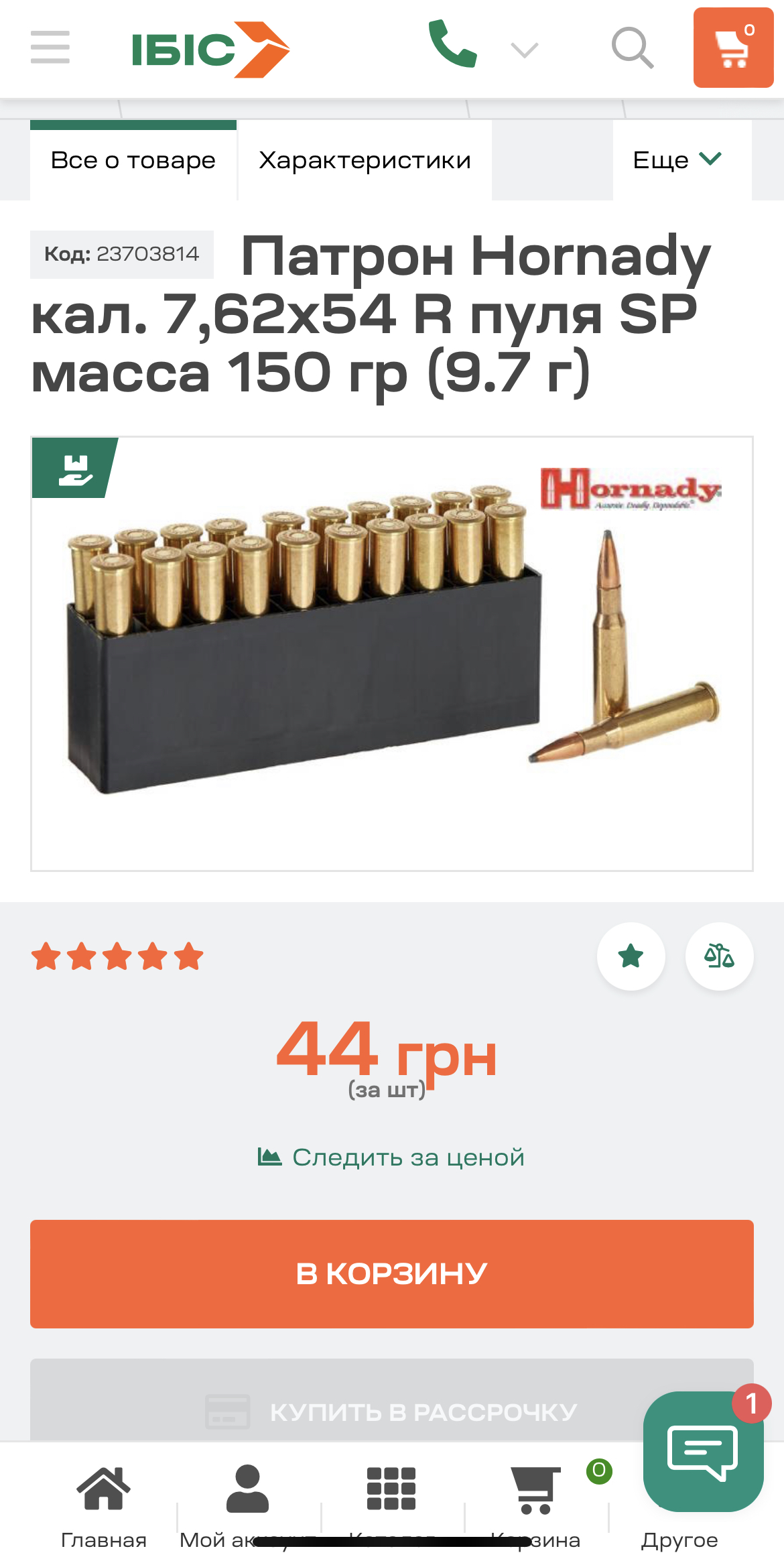Open the chat support bubble
Image resolution: width=784 pixels, height=1563 pixels.
(x=703, y=1451)
